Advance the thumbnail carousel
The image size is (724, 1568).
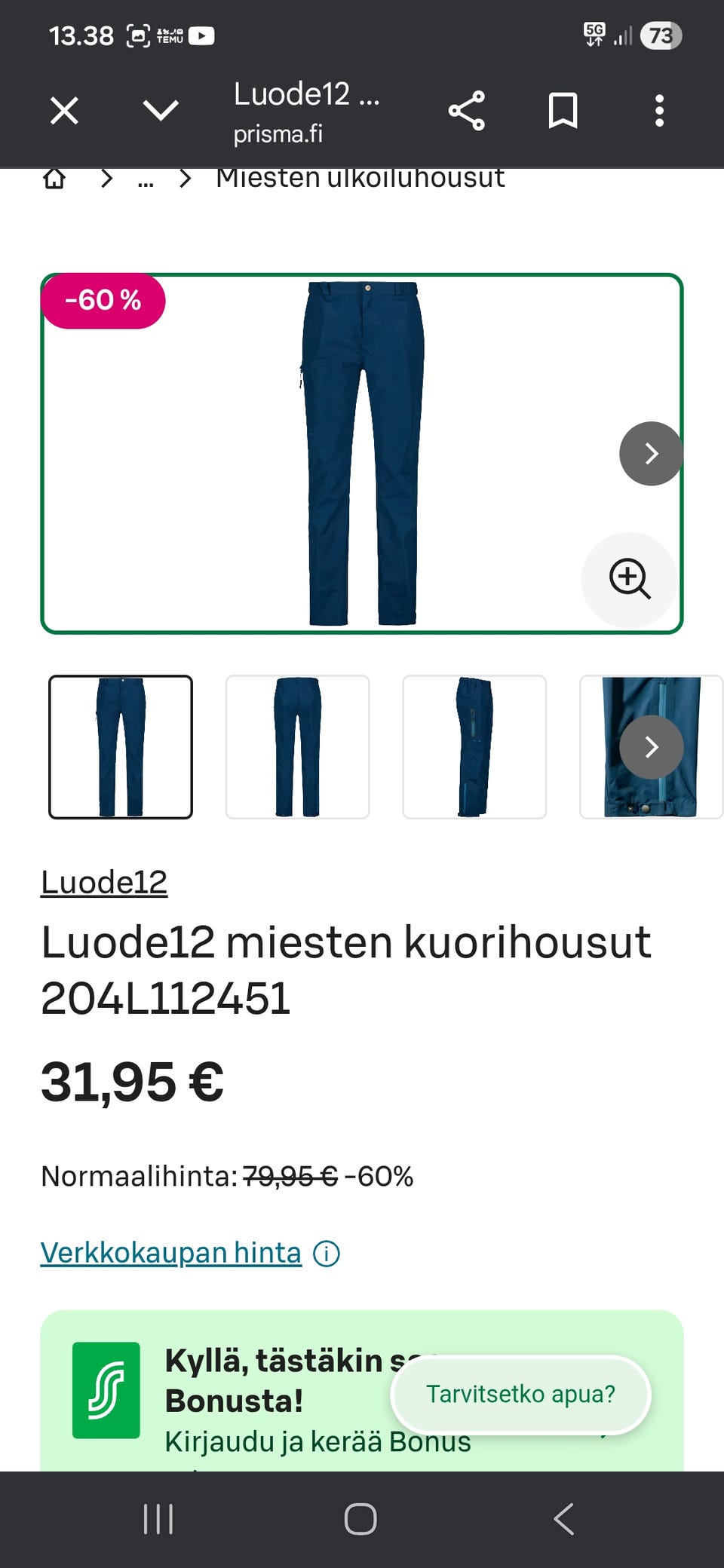(x=651, y=746)
